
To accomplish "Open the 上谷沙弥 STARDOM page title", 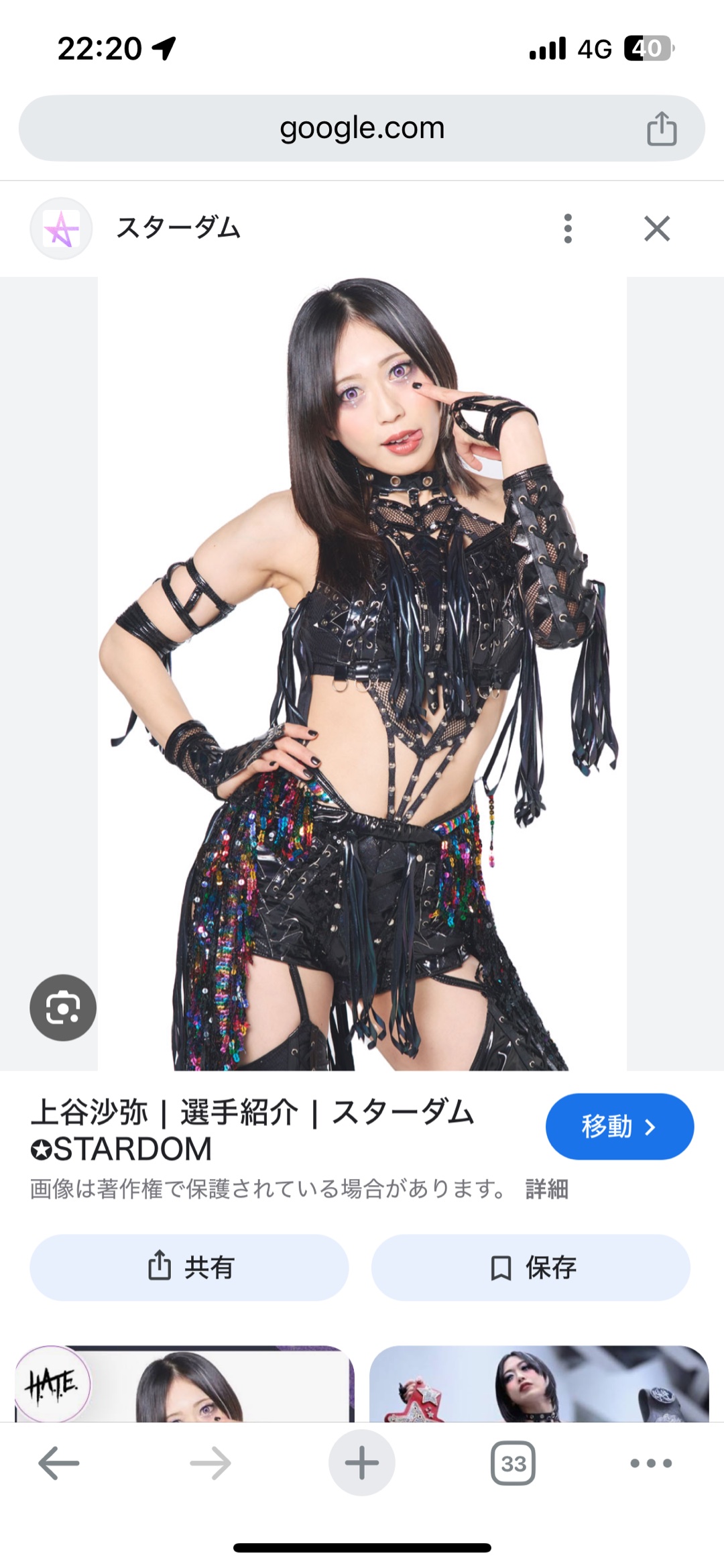I will (252, 1131).
